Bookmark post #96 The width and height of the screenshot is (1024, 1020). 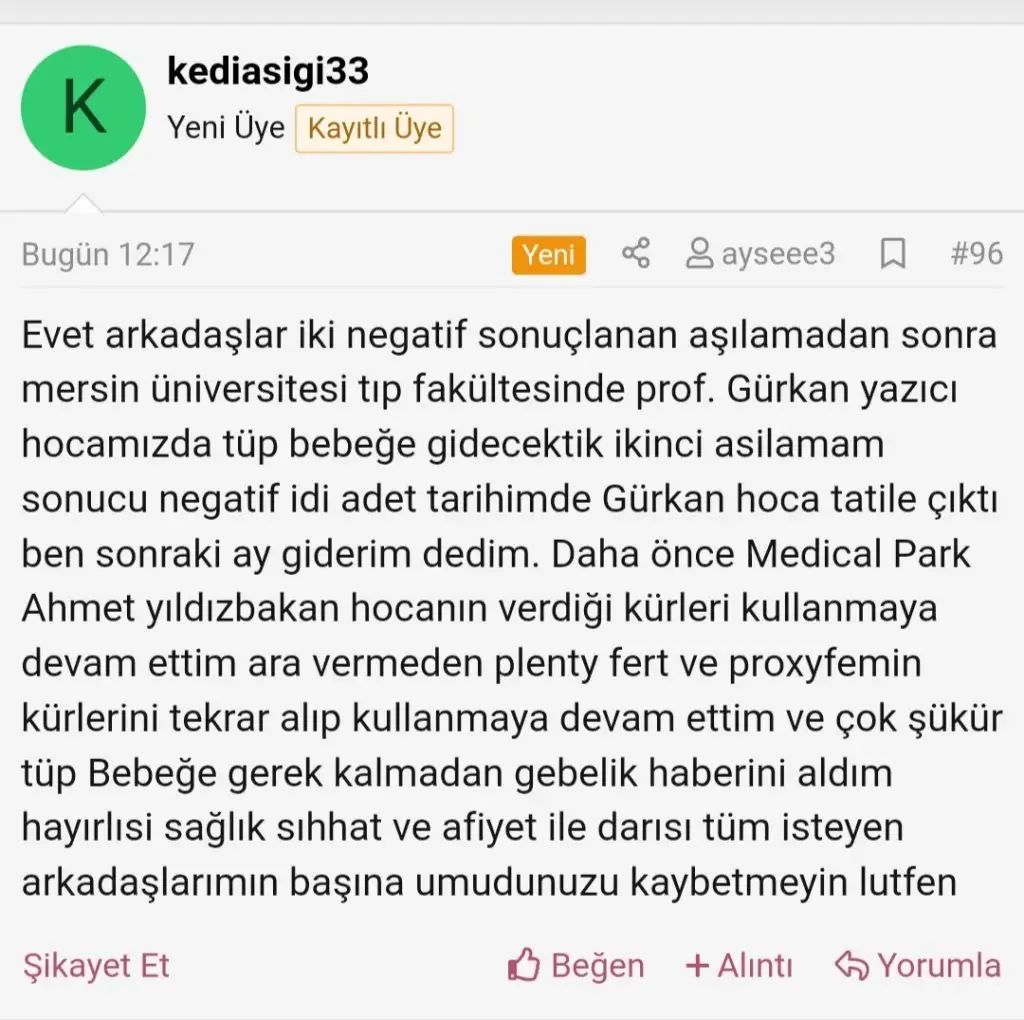tap(892, 255)
